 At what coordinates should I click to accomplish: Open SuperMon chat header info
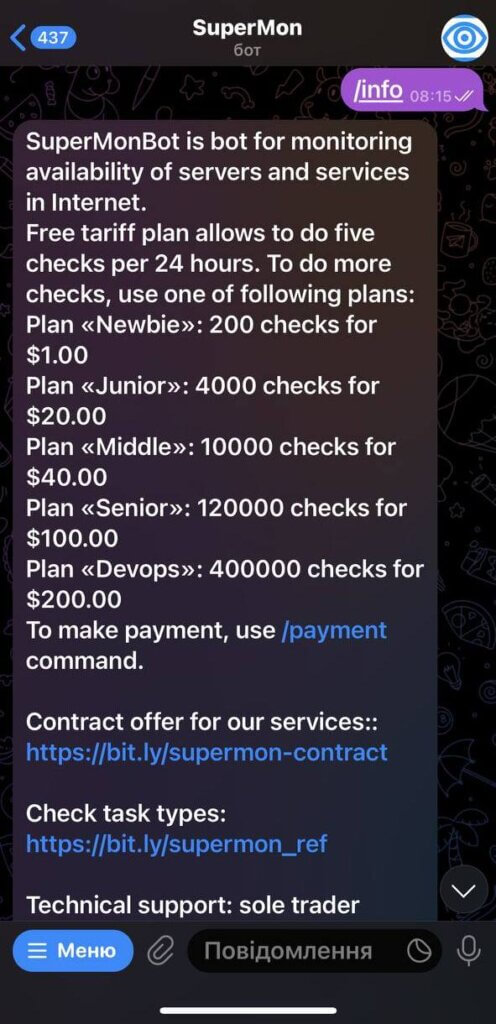tap(247, 38)
